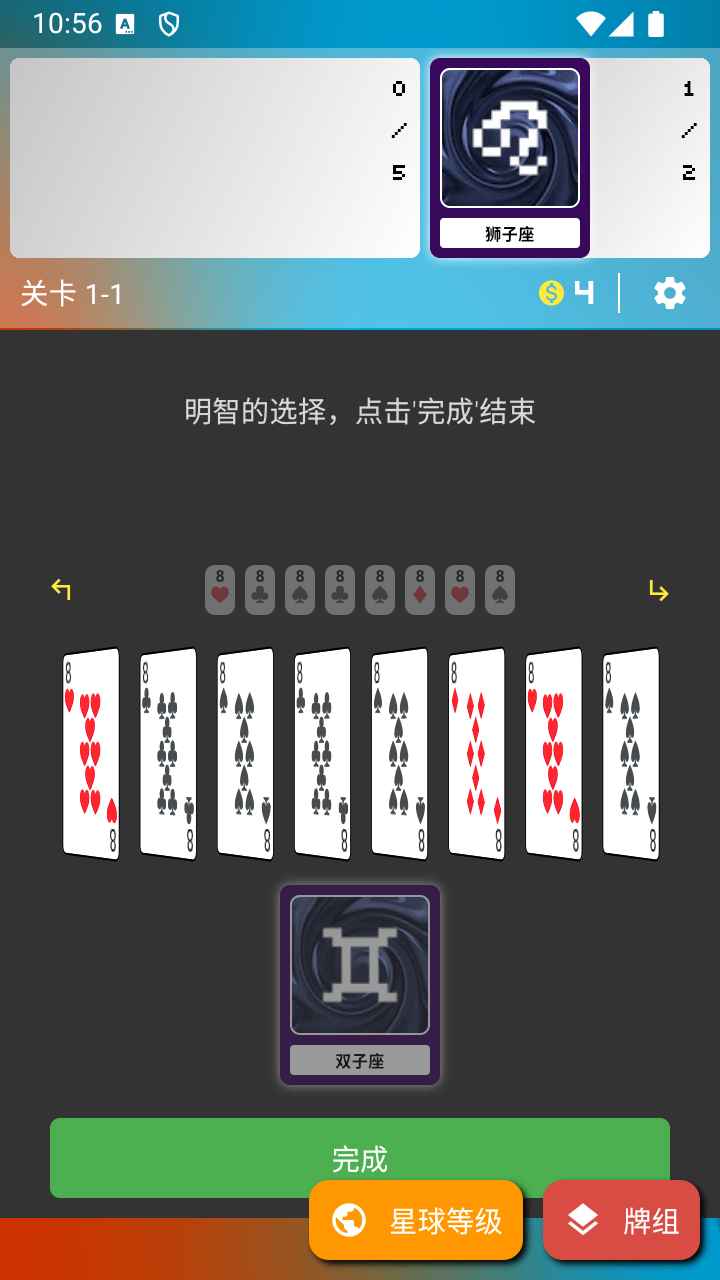Tap the right yellow arrow
The image size is (720, 1280).
pyautogui.click(x=658, y=591)
